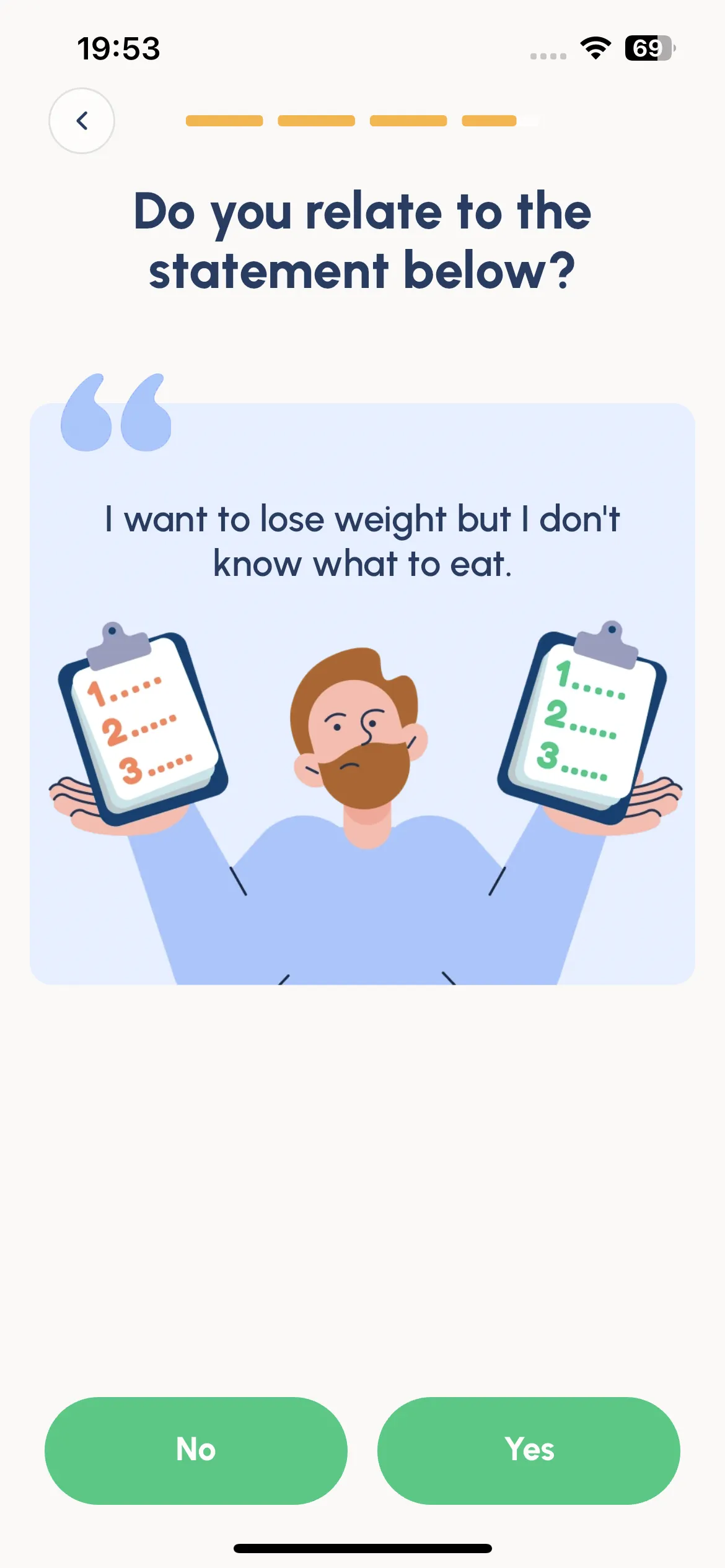The width and height of the screenshot is (725, 1568).
Task: Answer Yes to the statement
Action: tap(529, 1450)
